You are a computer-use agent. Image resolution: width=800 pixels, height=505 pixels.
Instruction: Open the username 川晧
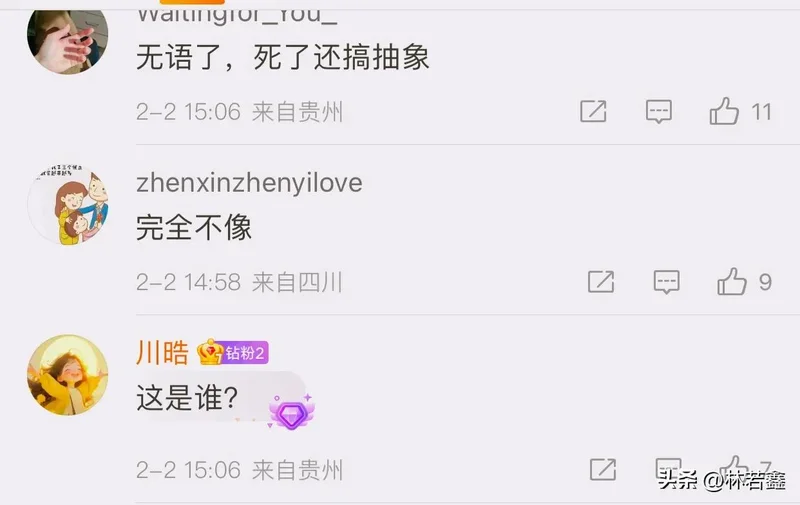click(162, 352)
